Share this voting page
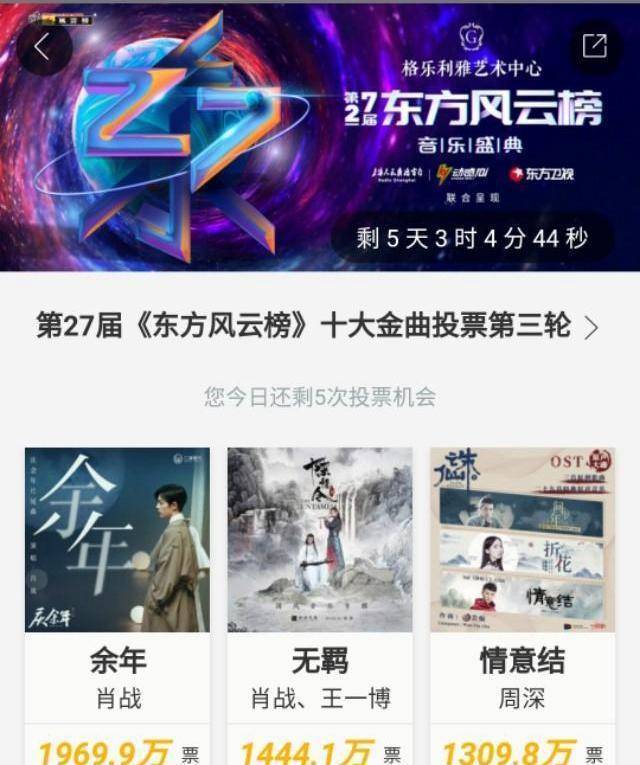 pyautogui.click(x=595, y=47)
